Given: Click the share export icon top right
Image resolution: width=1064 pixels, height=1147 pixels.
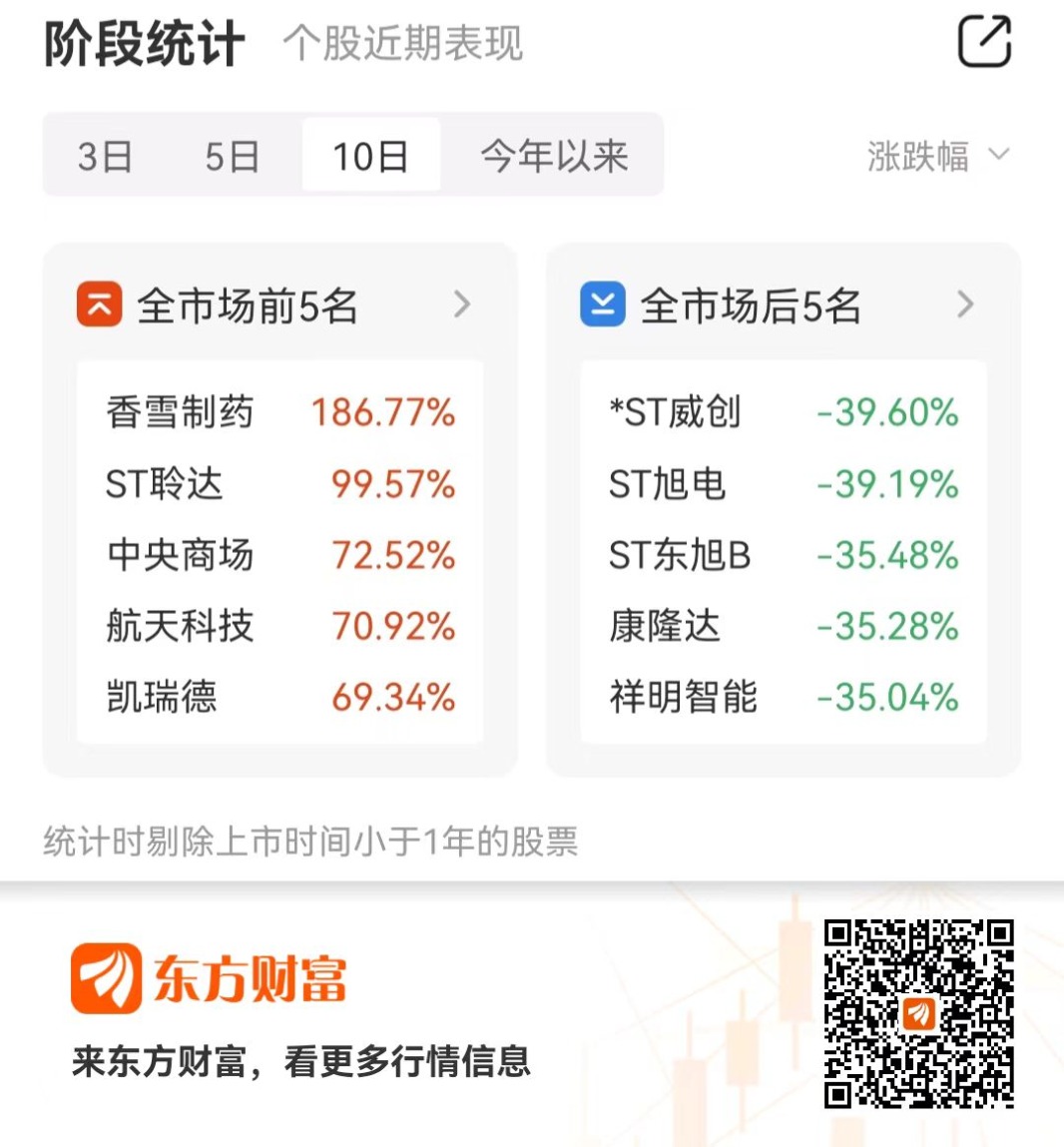Looking at the screenshot, I should (x=984, y=42).
